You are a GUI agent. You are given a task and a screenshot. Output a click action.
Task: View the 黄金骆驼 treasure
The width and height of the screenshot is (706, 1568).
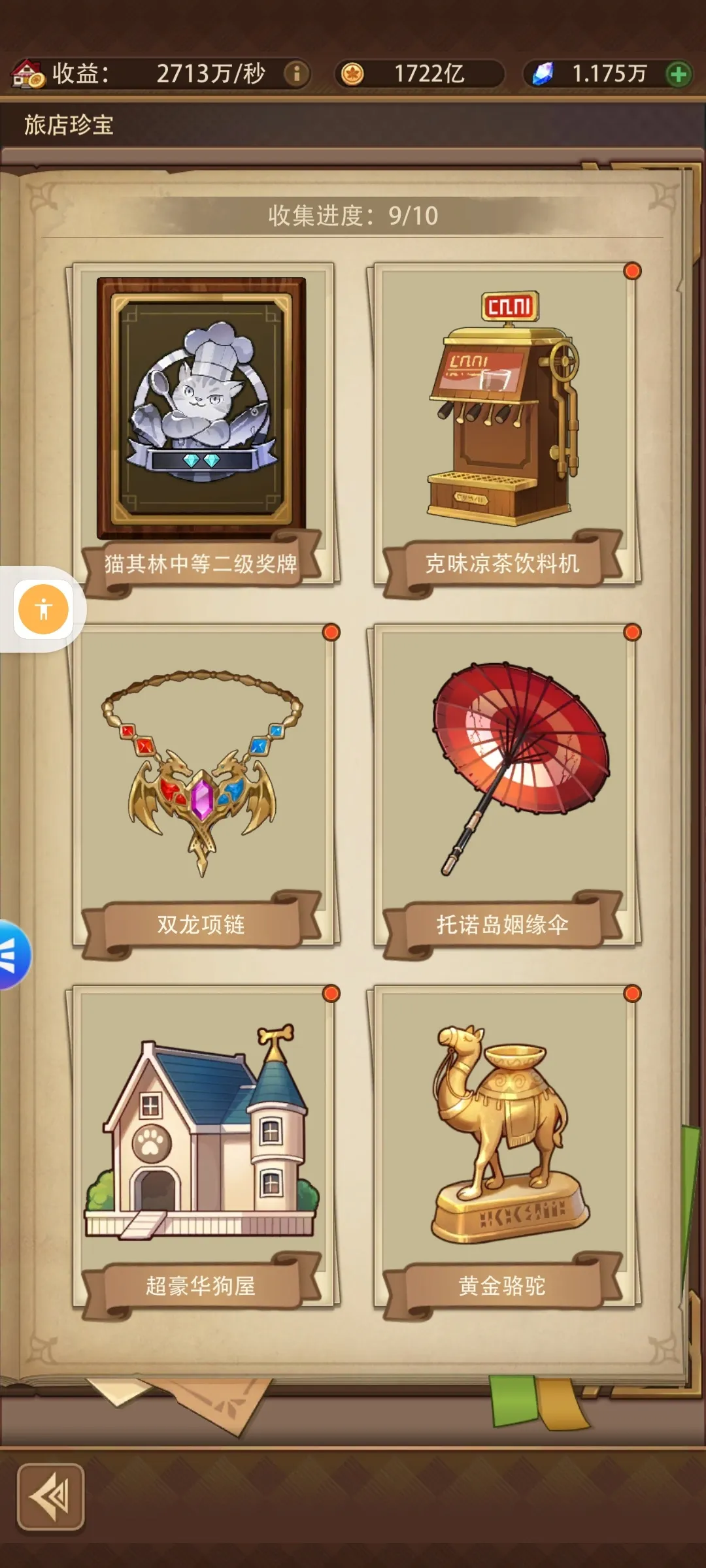tap(503, 1147)
